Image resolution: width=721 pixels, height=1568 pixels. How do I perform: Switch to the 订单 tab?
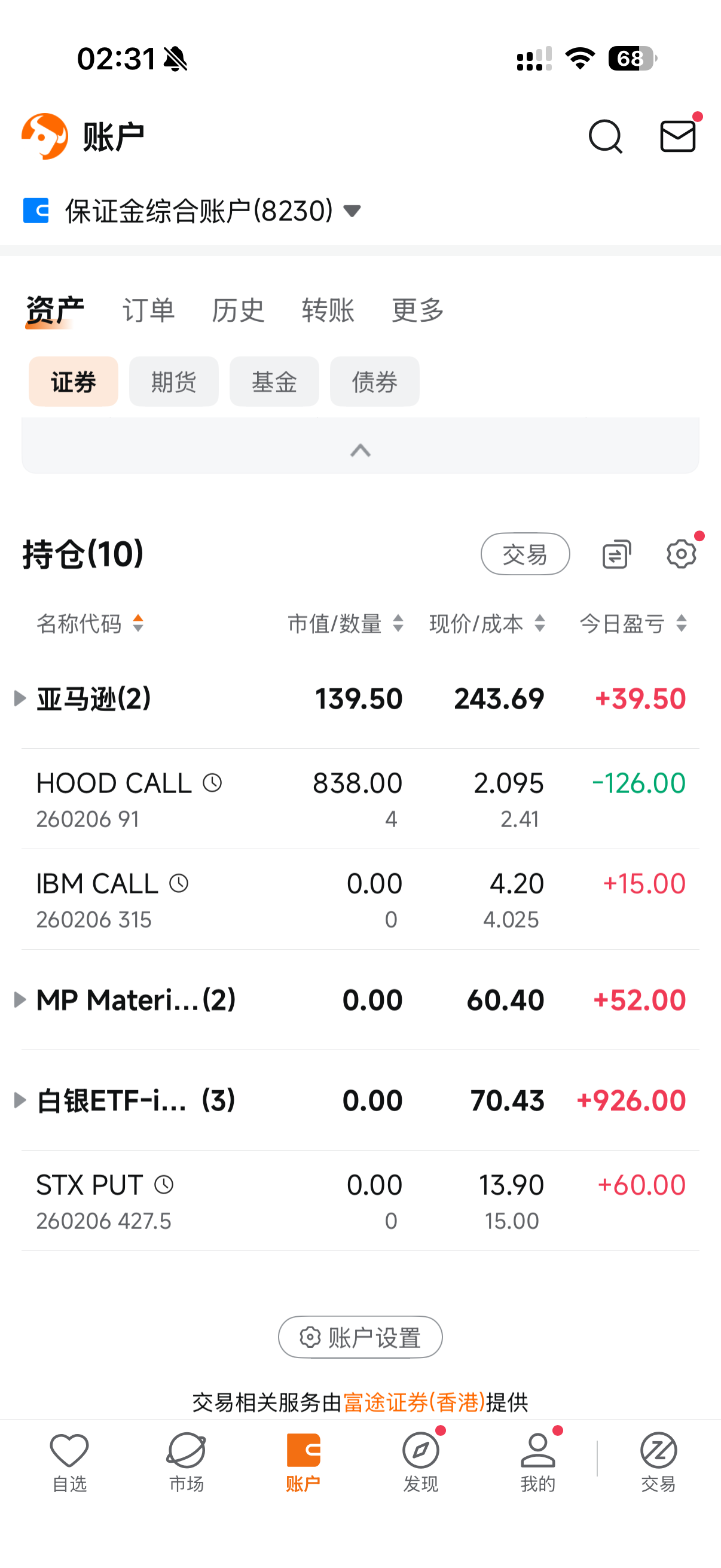[148, 310]
